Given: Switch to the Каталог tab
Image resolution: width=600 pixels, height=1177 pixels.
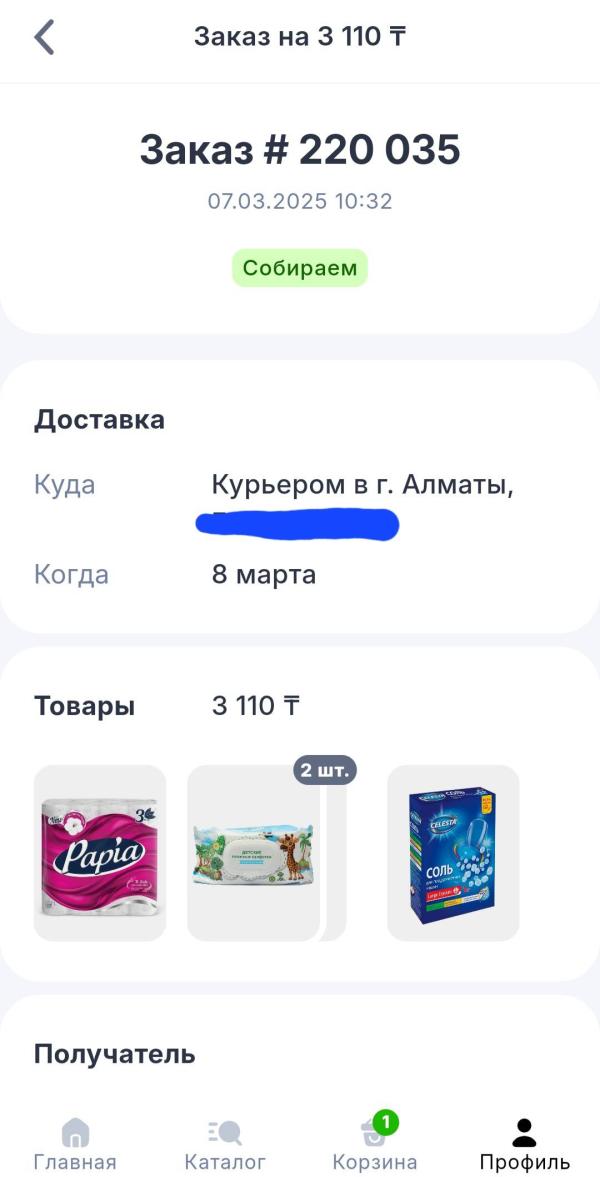Looking at the screenshot, I should pos(225,1144).
